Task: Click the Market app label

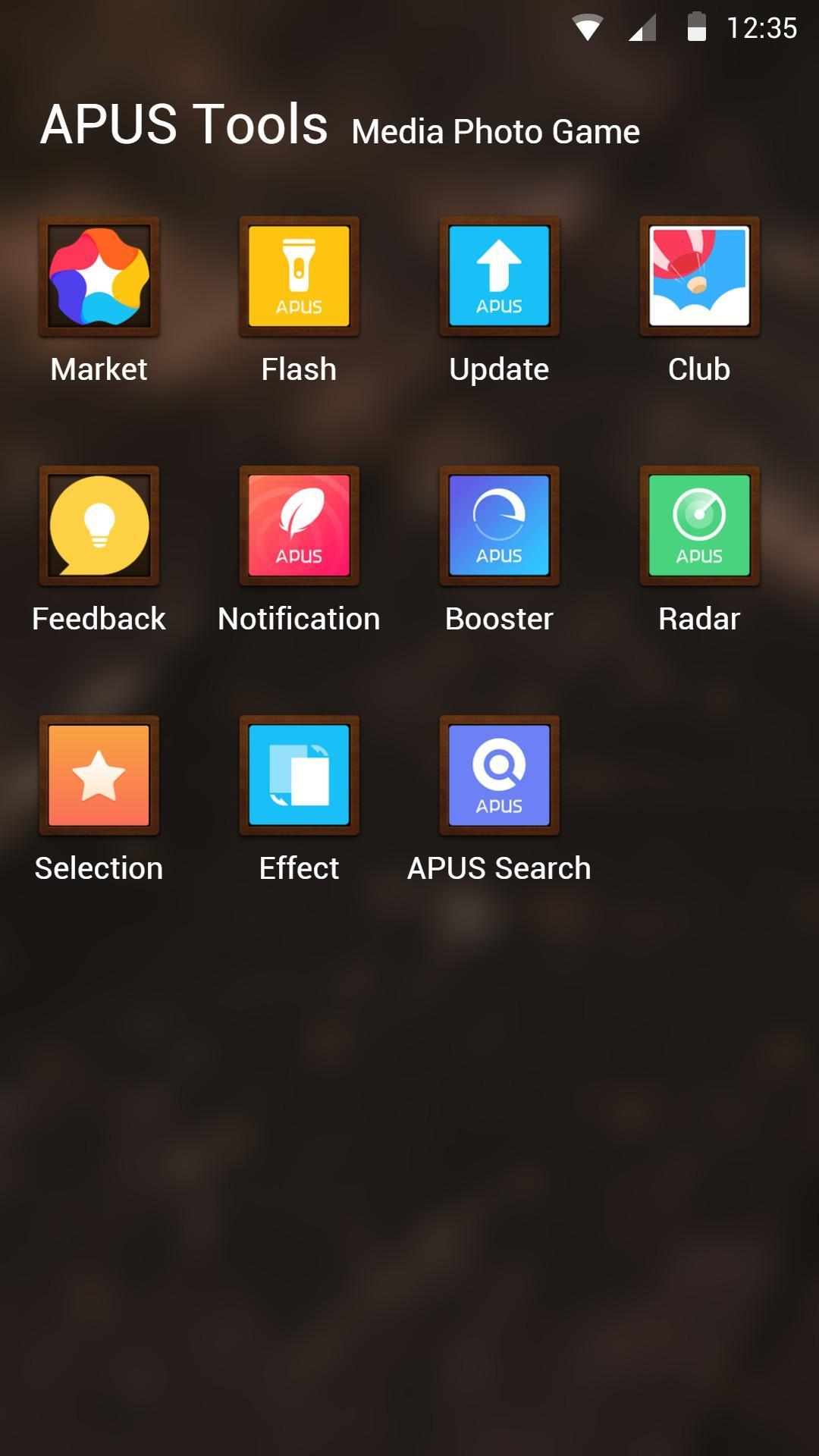Action: (98, 369)
